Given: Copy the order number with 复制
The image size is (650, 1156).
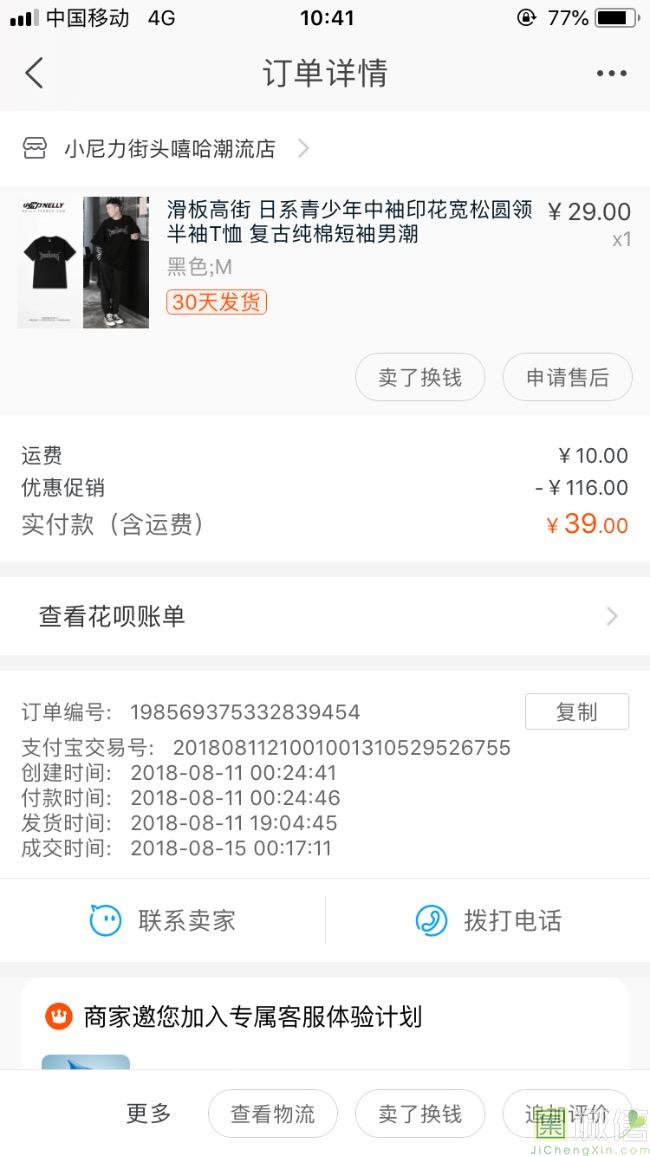Looking at the screenshot, I should coord(576,711).
